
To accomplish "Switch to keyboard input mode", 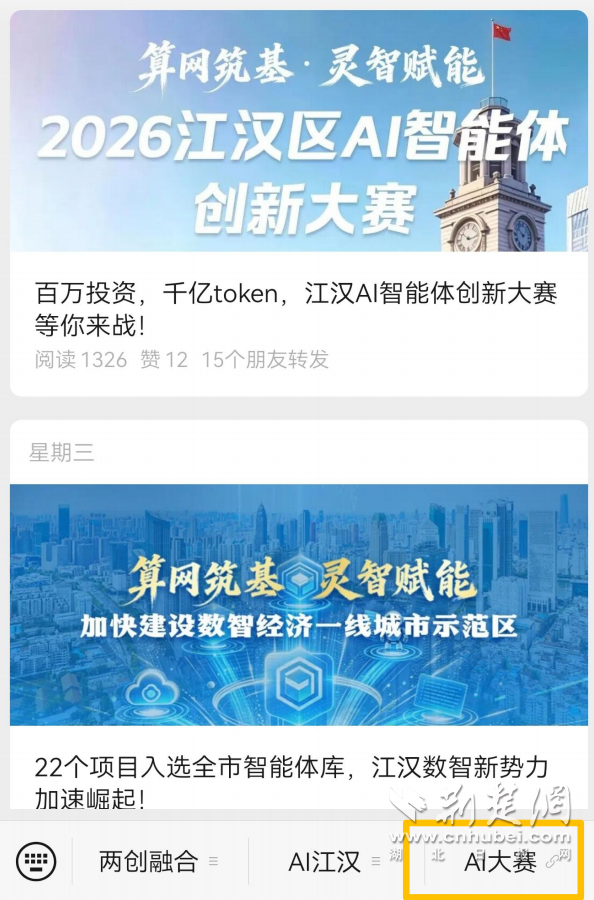I will click(x=36, y=861).
